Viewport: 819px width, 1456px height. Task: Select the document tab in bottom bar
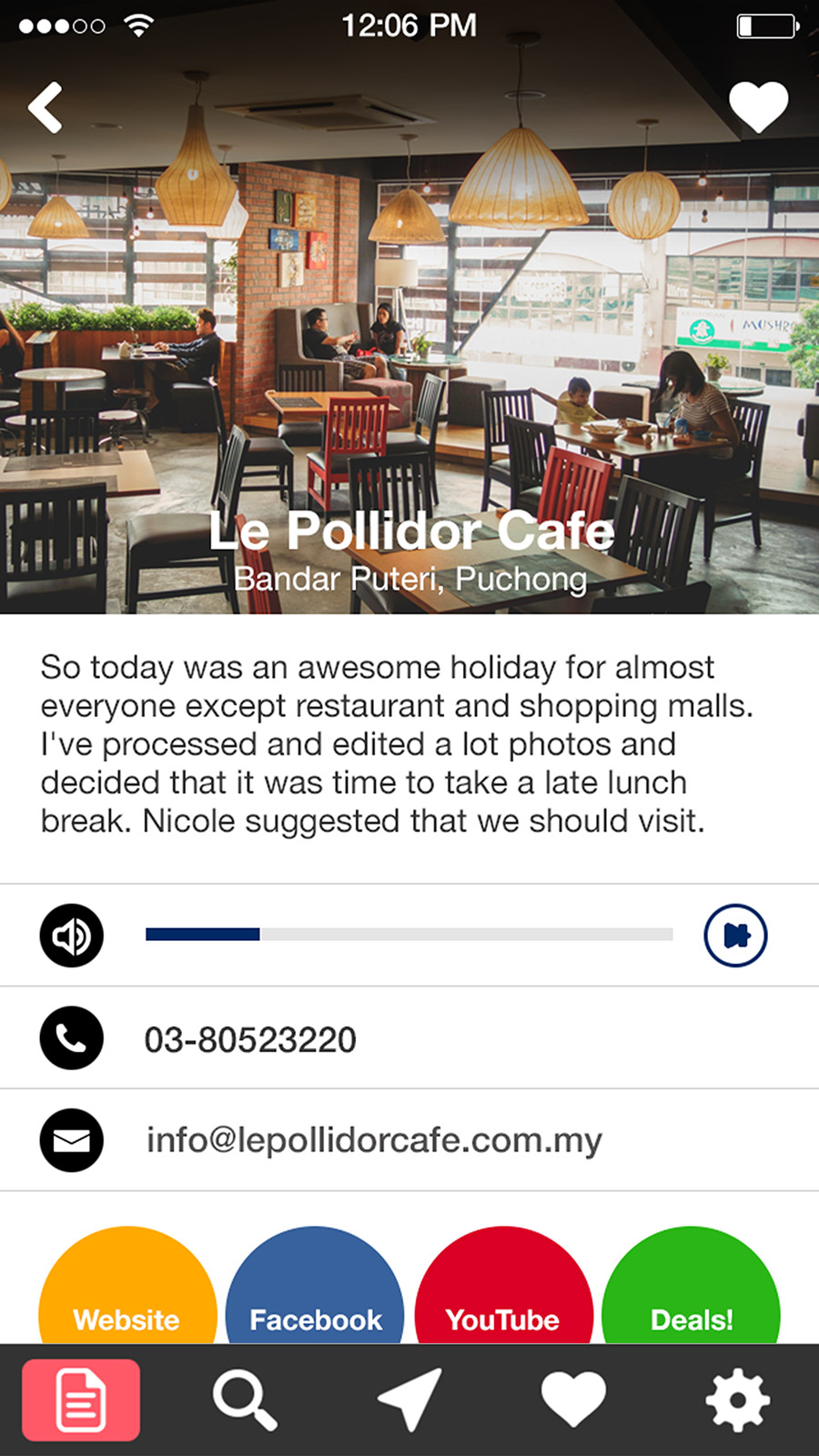click(81, 1400)
